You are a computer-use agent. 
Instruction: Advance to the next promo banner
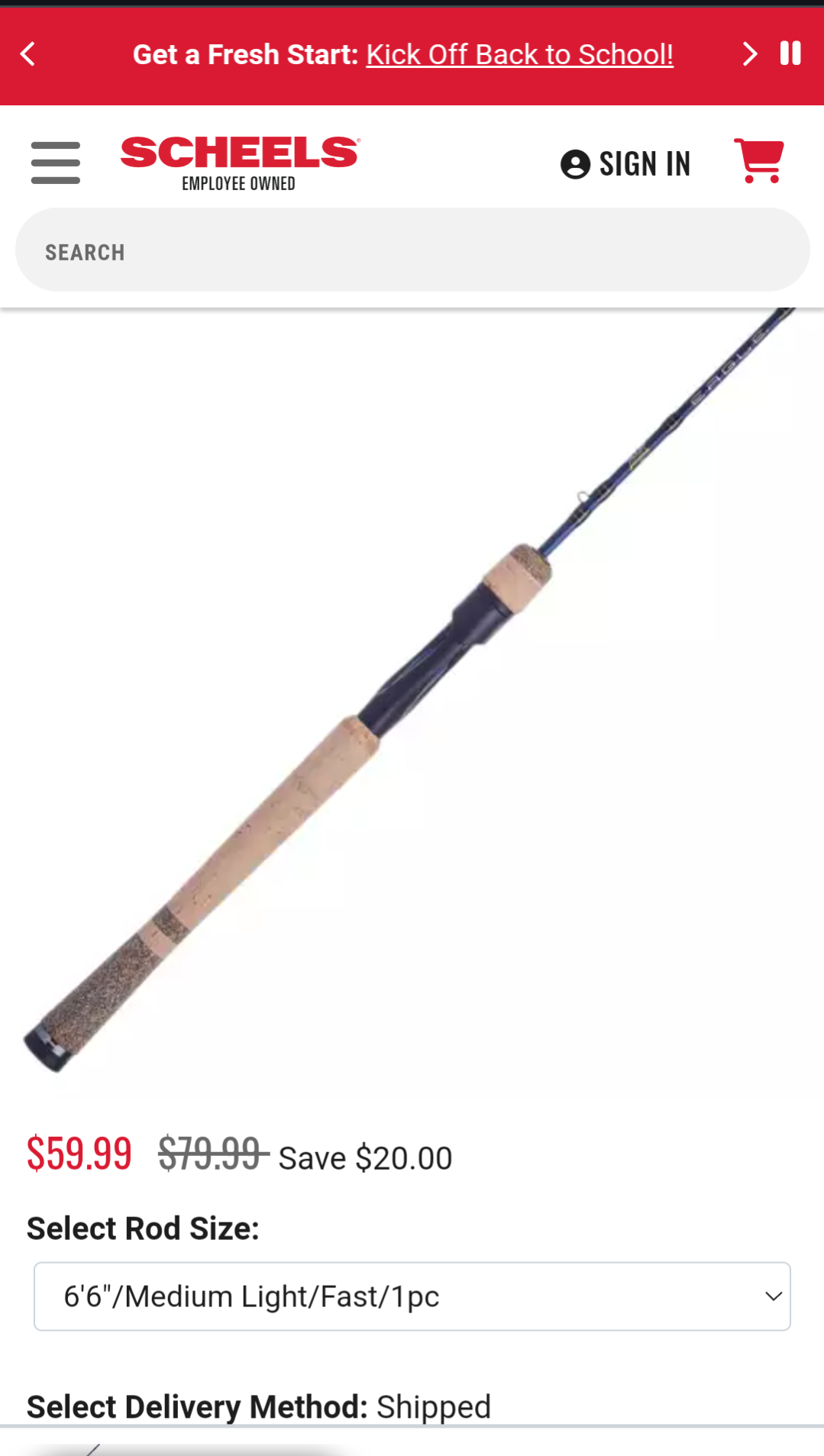(x=750, y=54)
